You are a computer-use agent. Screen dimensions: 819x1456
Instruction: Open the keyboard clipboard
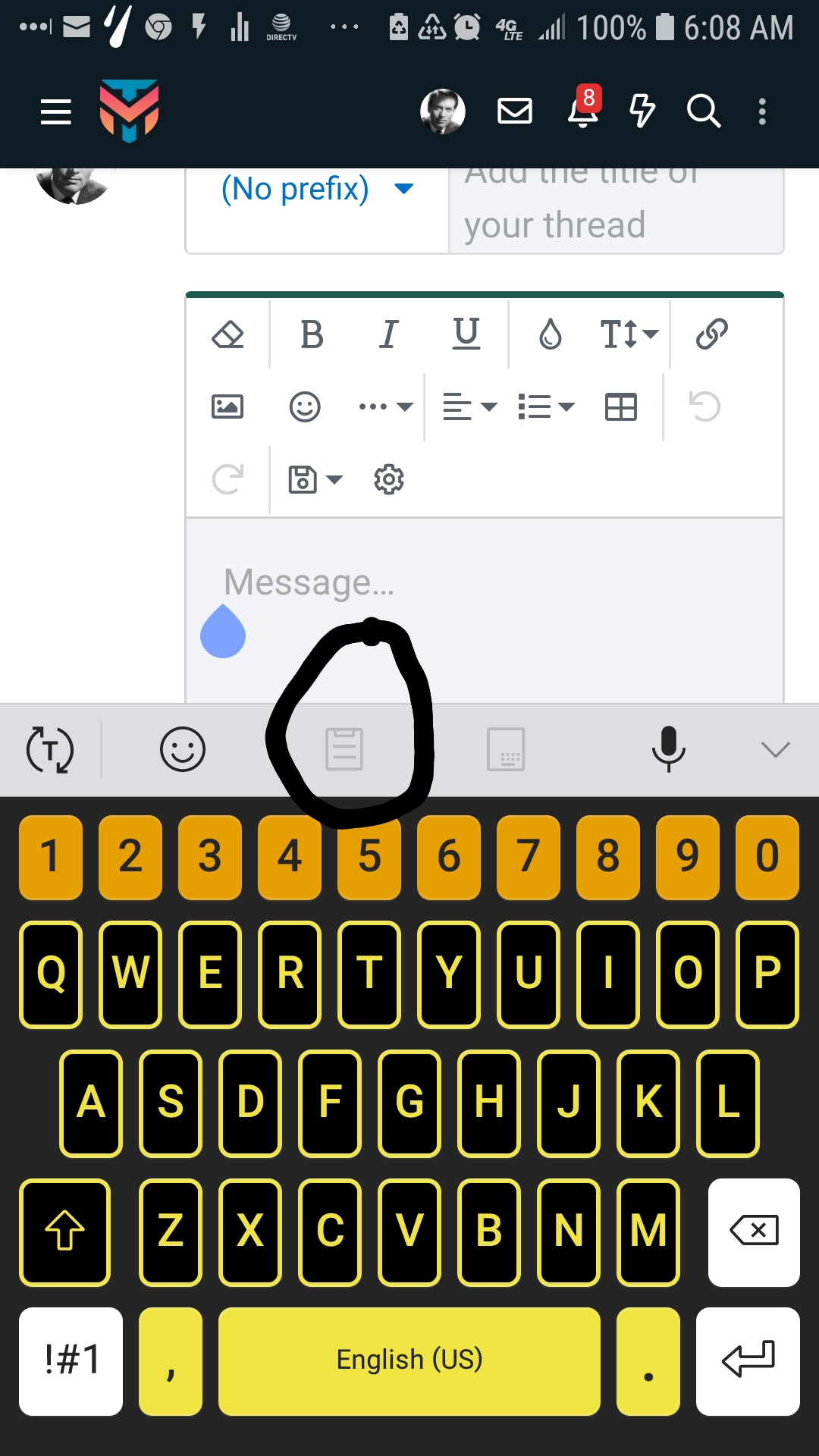[x=344, y=749]
